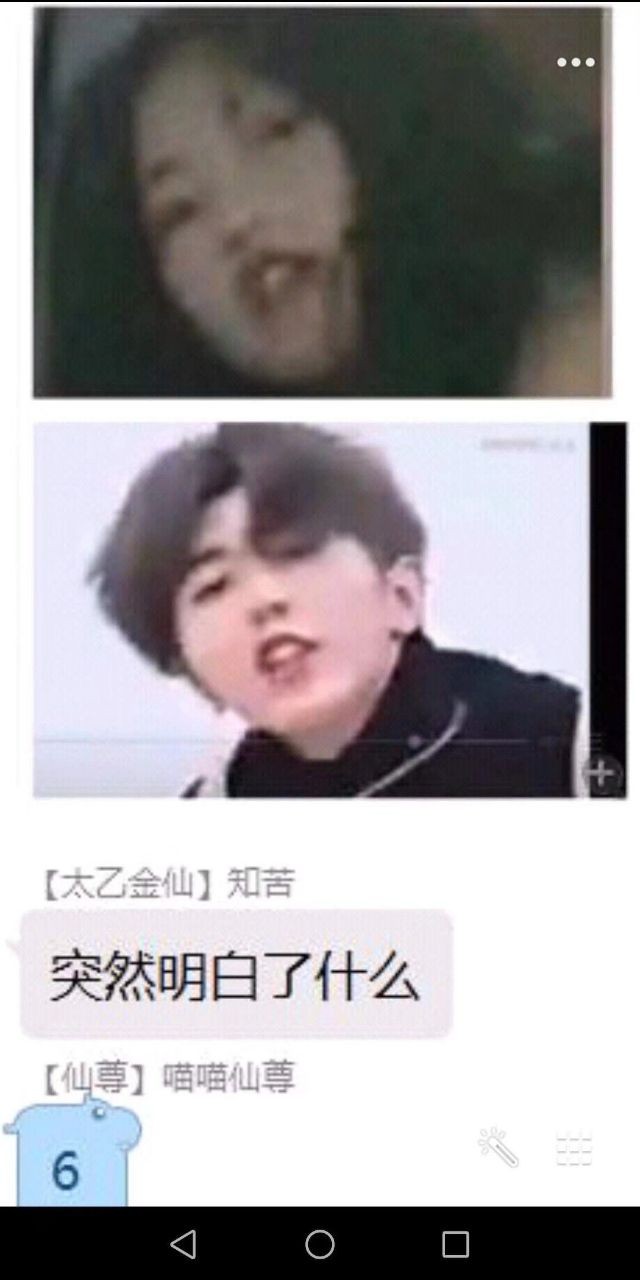Return to the home screen
This screenshot has width=640, height=1280.
coord(320,1243)
